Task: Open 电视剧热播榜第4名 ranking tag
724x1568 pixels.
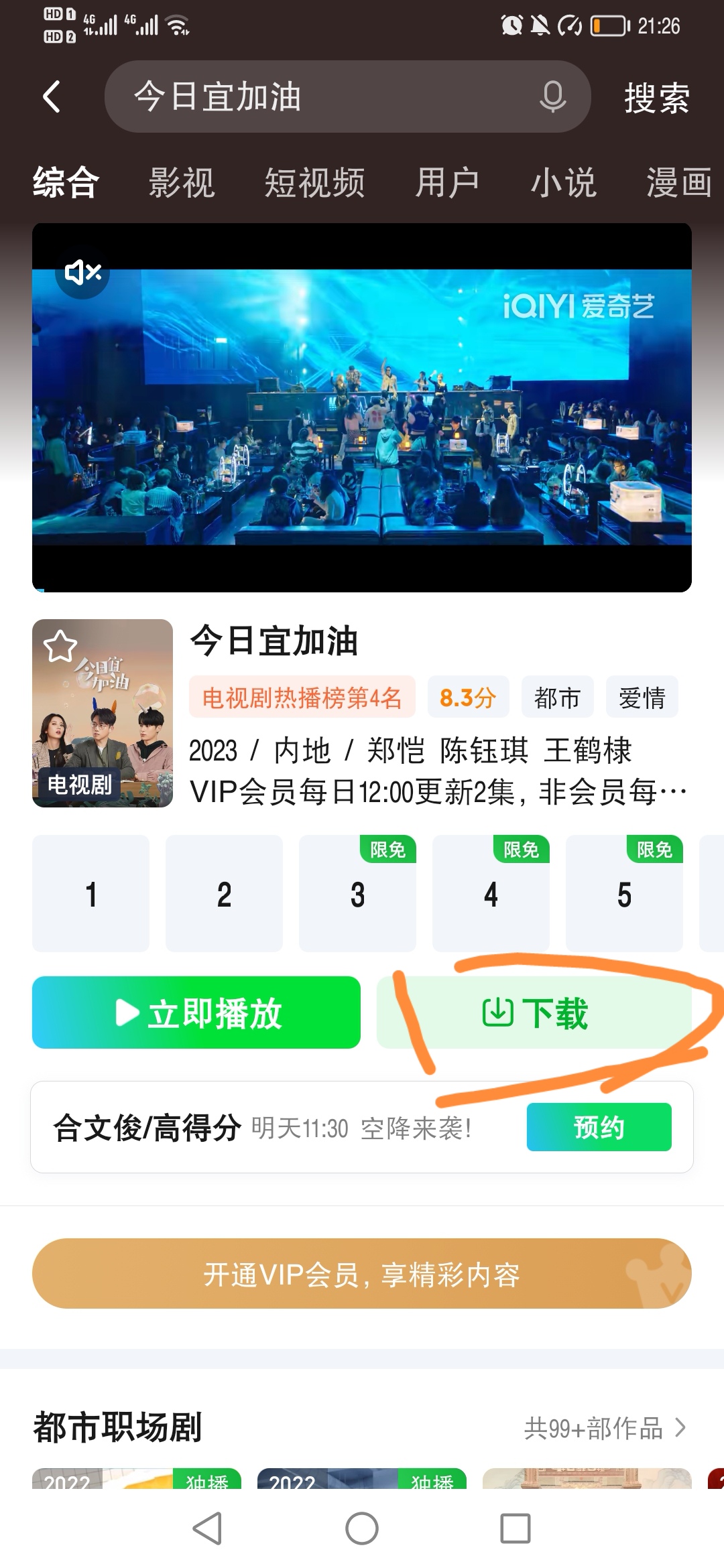Action: click(x=302, y=698)
